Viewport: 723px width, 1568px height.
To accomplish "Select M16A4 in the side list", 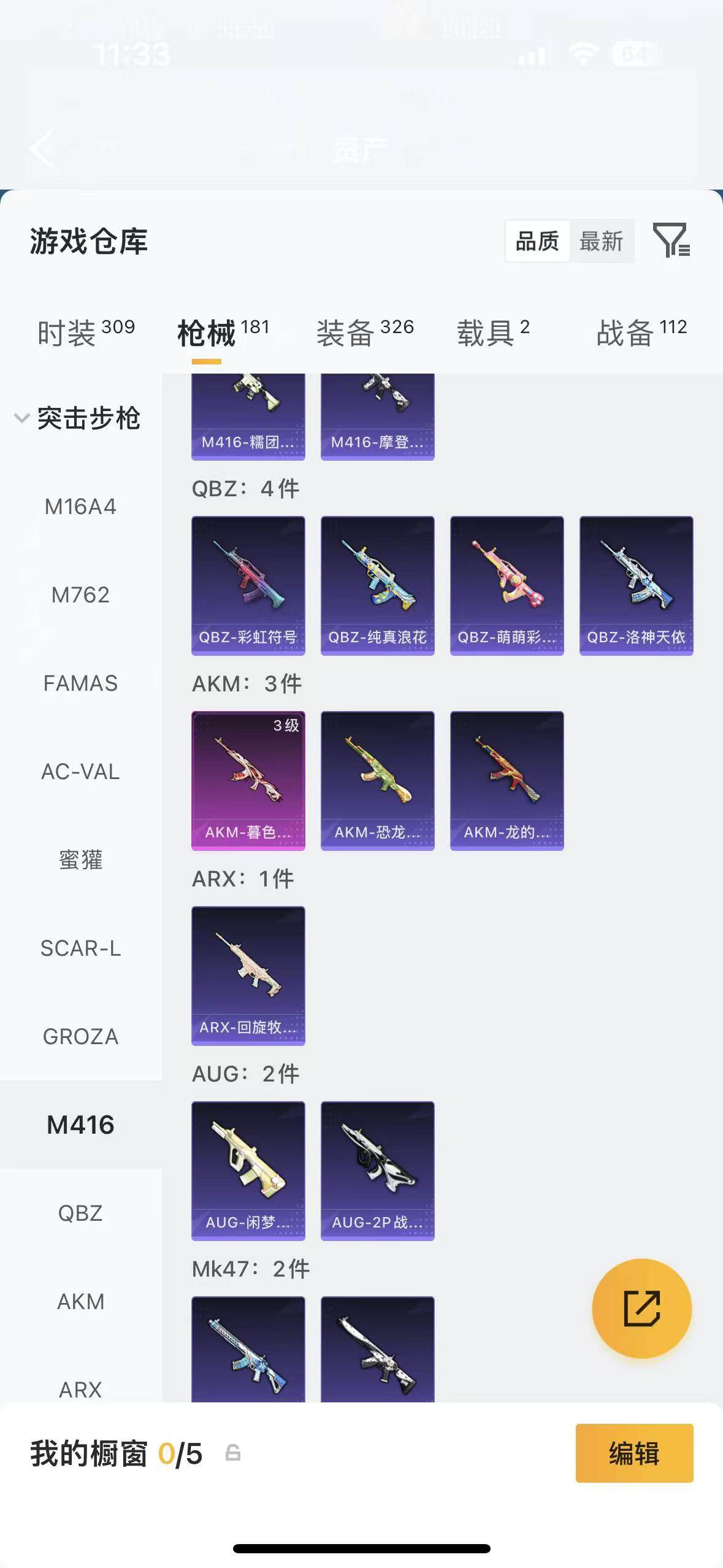I will click(80, 507).
